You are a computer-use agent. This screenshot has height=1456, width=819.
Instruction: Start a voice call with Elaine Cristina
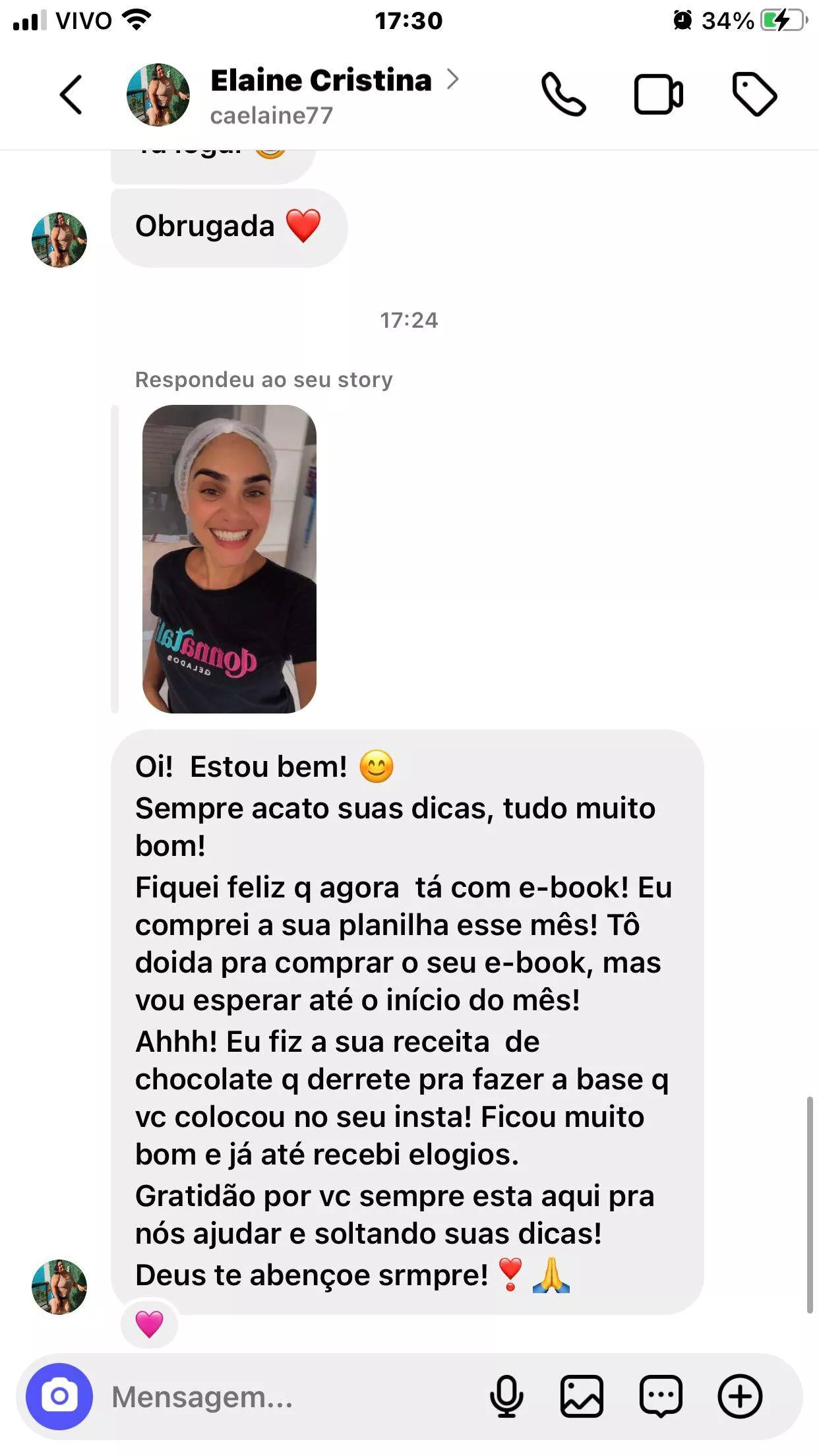coord(563,95)
